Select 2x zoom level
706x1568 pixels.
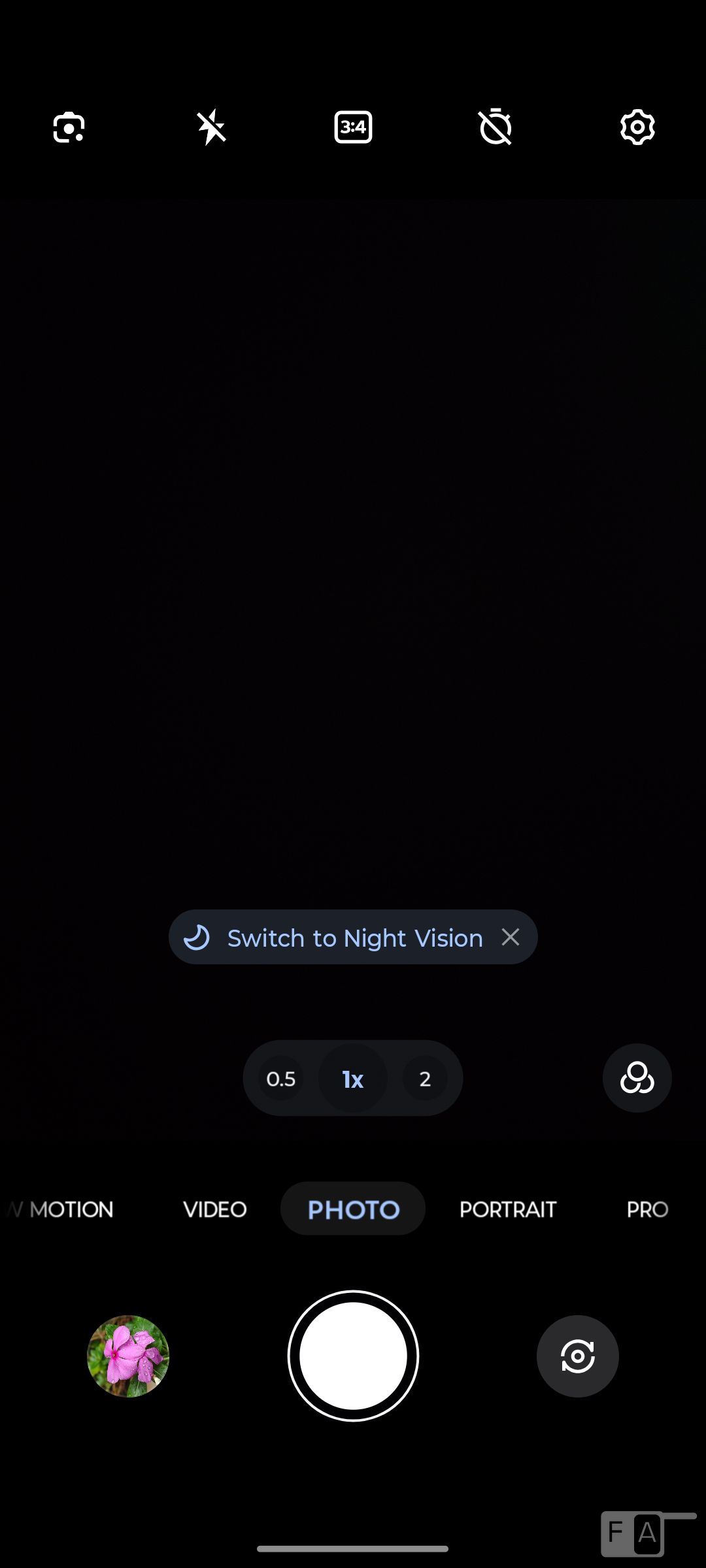(425, 1079)
